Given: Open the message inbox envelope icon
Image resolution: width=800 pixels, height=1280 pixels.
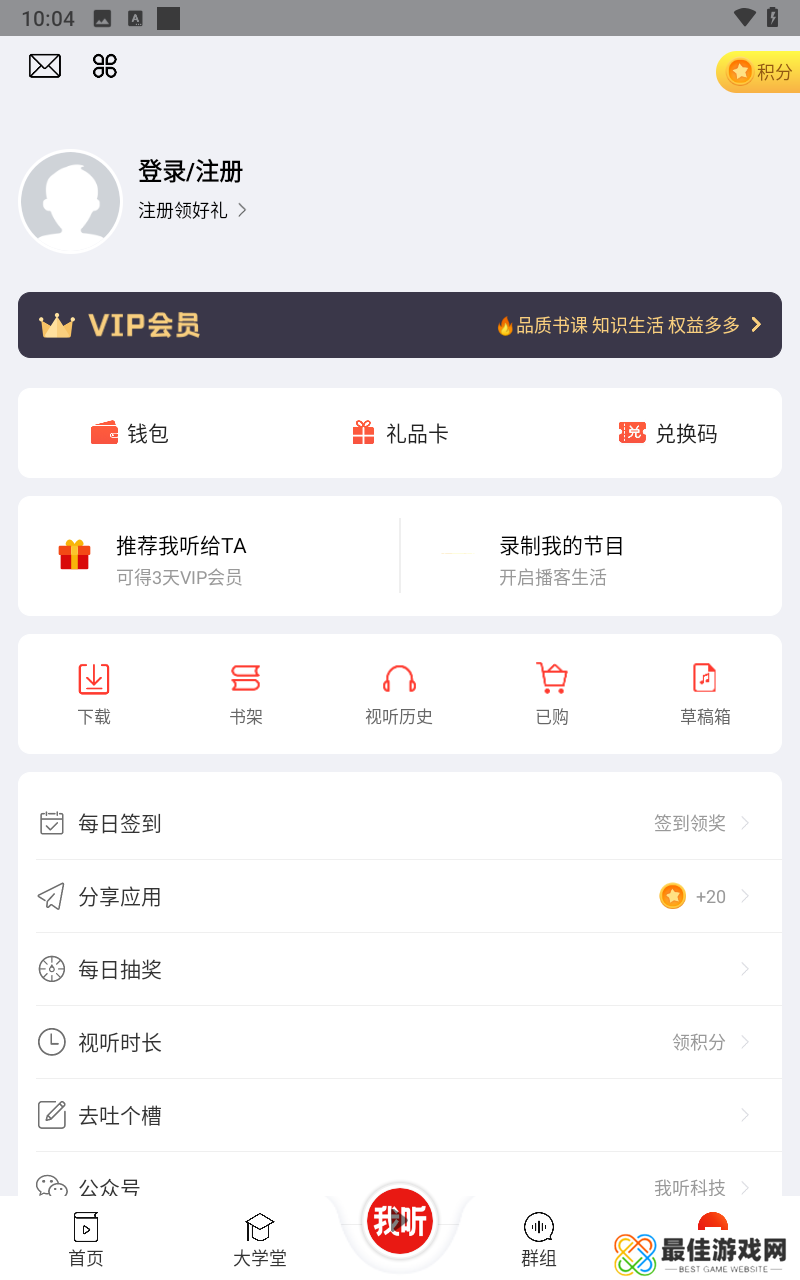Looking at the screenshot, I should click(44, 66).
